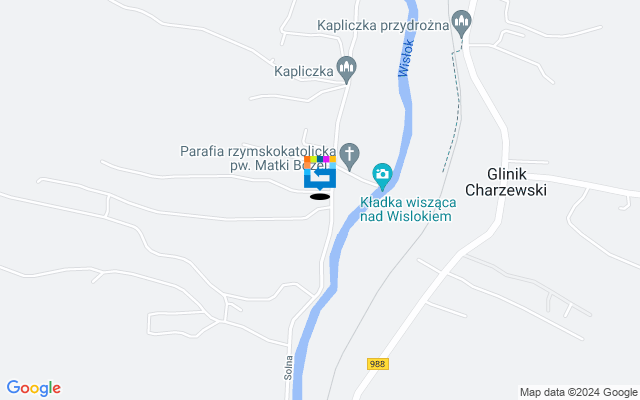The image size is (640, 400).
Task: Tap the blue arrow sign marker
Action: pyautogui.click(x=320, y=177)
